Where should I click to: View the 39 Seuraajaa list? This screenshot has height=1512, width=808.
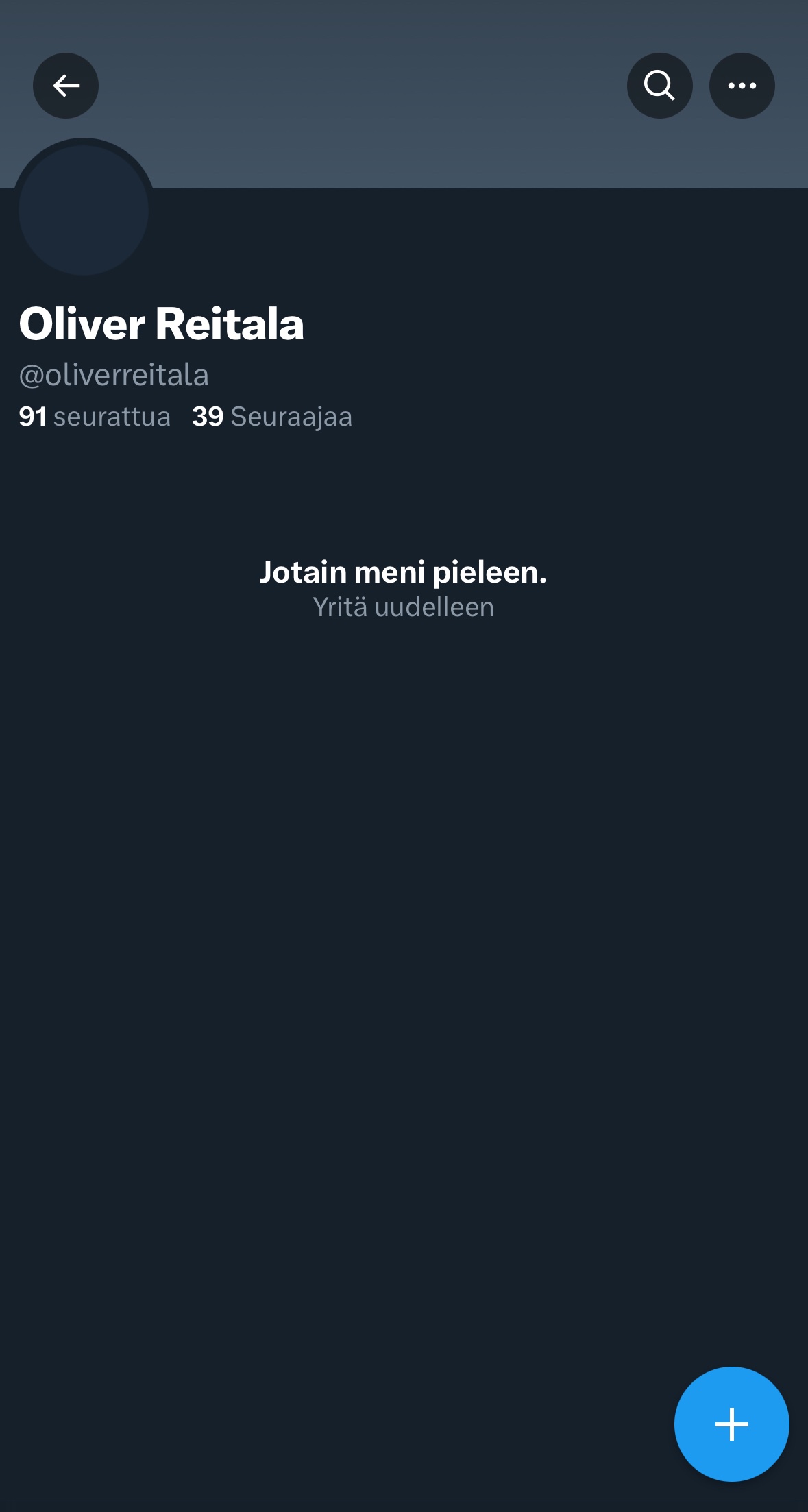point(272,417)
